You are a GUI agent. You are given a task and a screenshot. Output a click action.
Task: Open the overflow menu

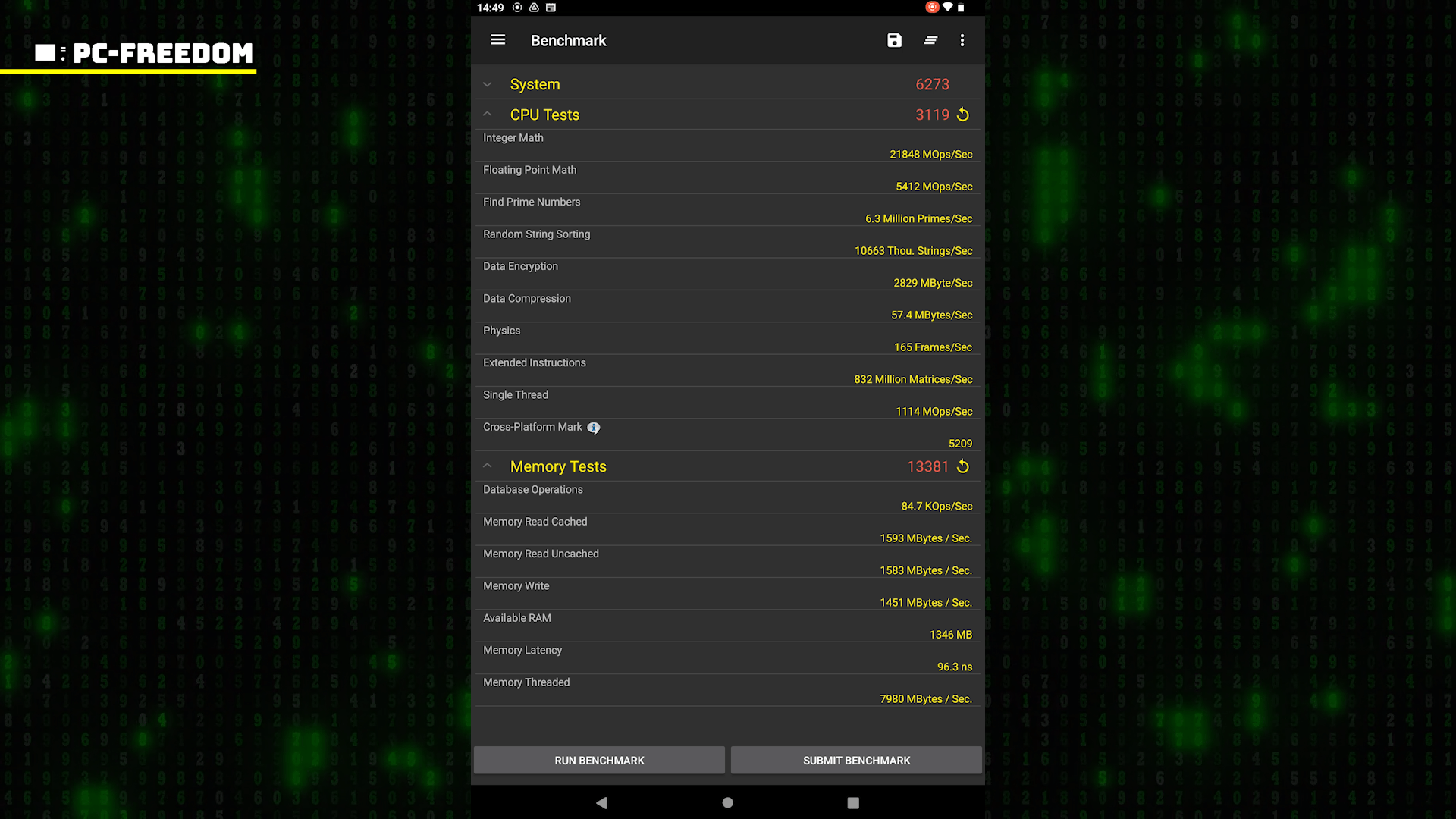pos(962,40)
